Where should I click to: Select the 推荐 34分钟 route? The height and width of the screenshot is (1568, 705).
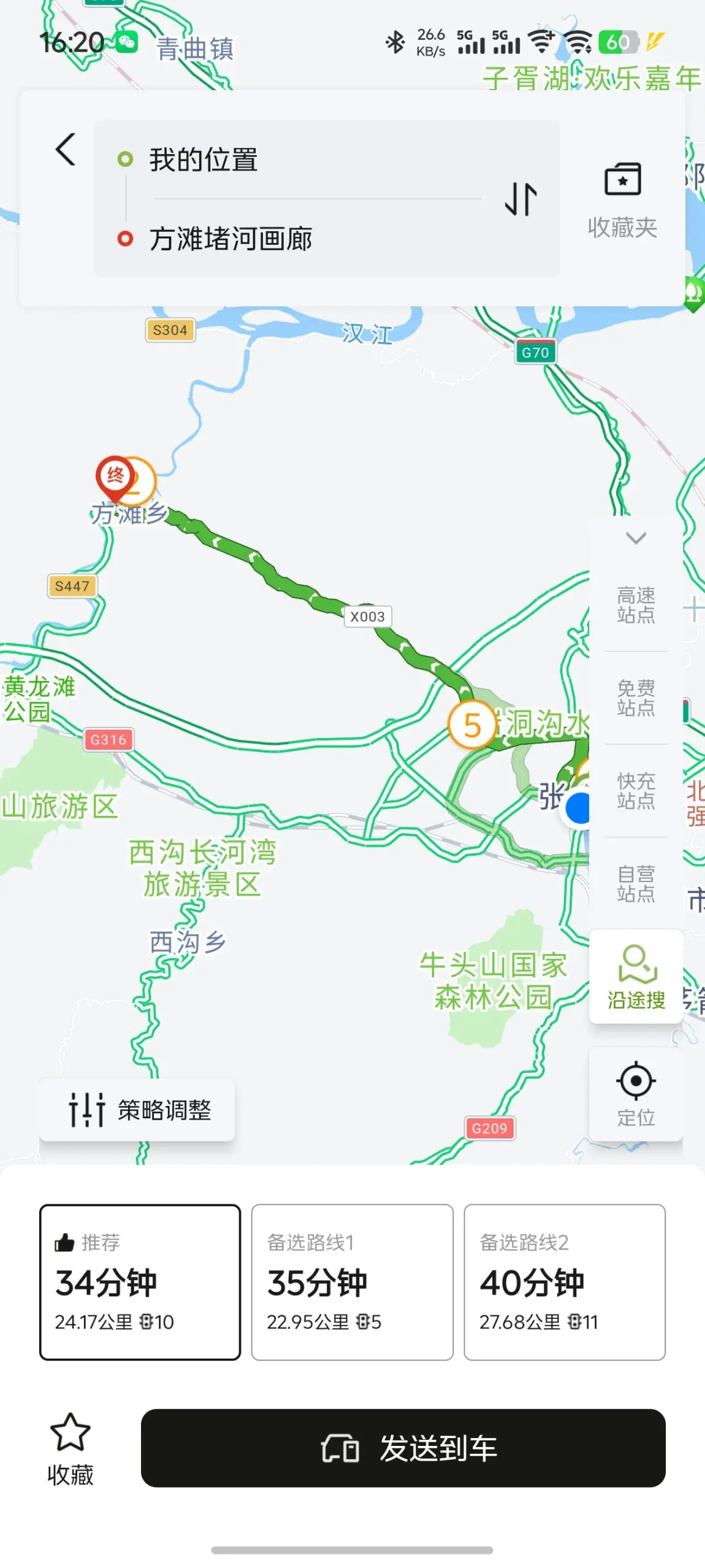[140, 1282]
